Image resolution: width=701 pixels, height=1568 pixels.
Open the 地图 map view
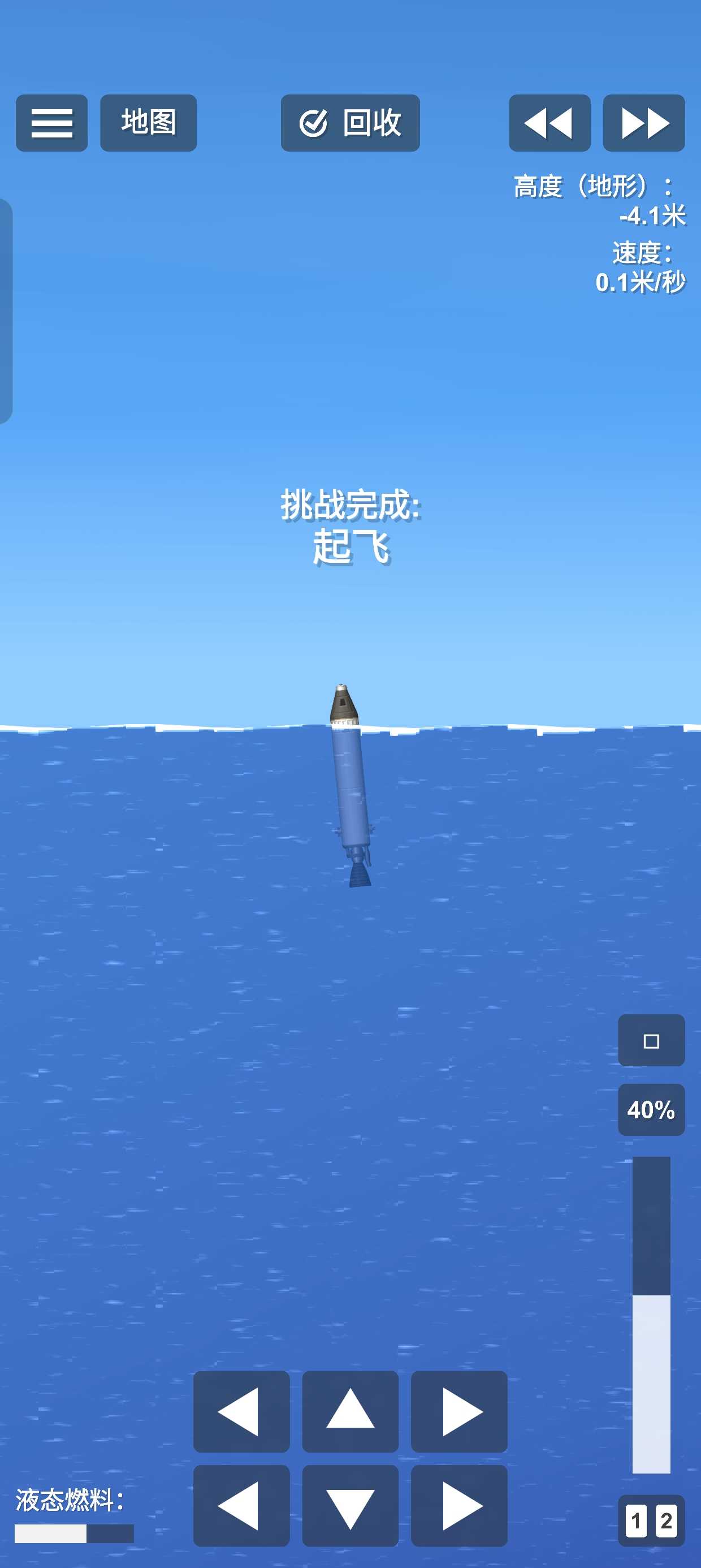point(148,123)
